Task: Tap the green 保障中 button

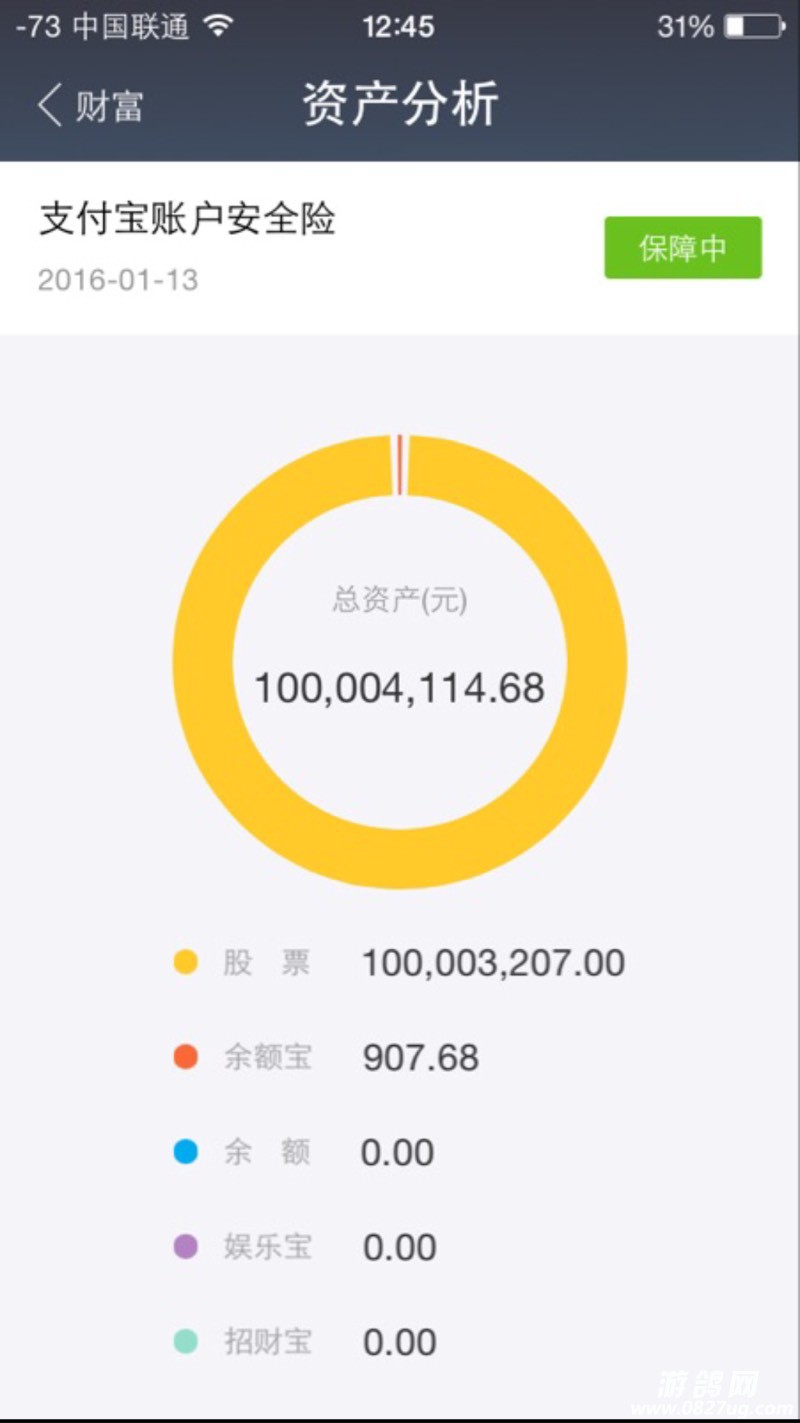Action: pyautogui.click(x=682, y=248)
